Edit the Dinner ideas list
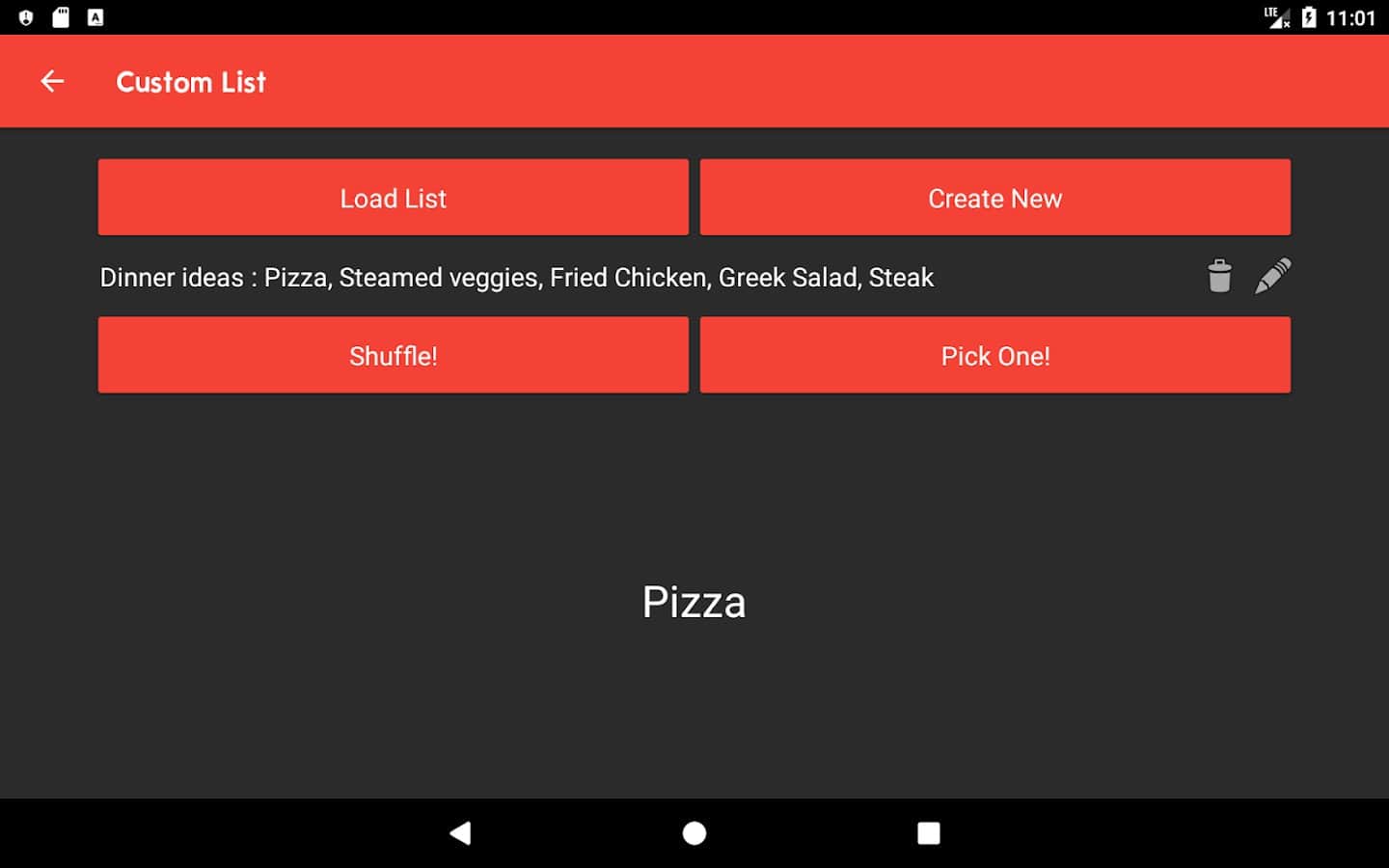 point(1272,277)
